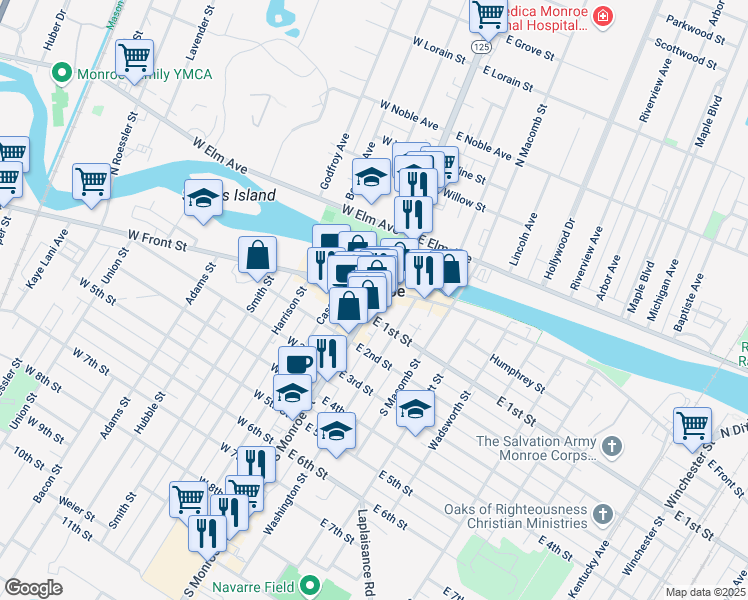Screen dimensions: 748x600
Task: Open The Salvation Army Monroe Corps place label
Action: pyautogui.click(x=550, y=448)
